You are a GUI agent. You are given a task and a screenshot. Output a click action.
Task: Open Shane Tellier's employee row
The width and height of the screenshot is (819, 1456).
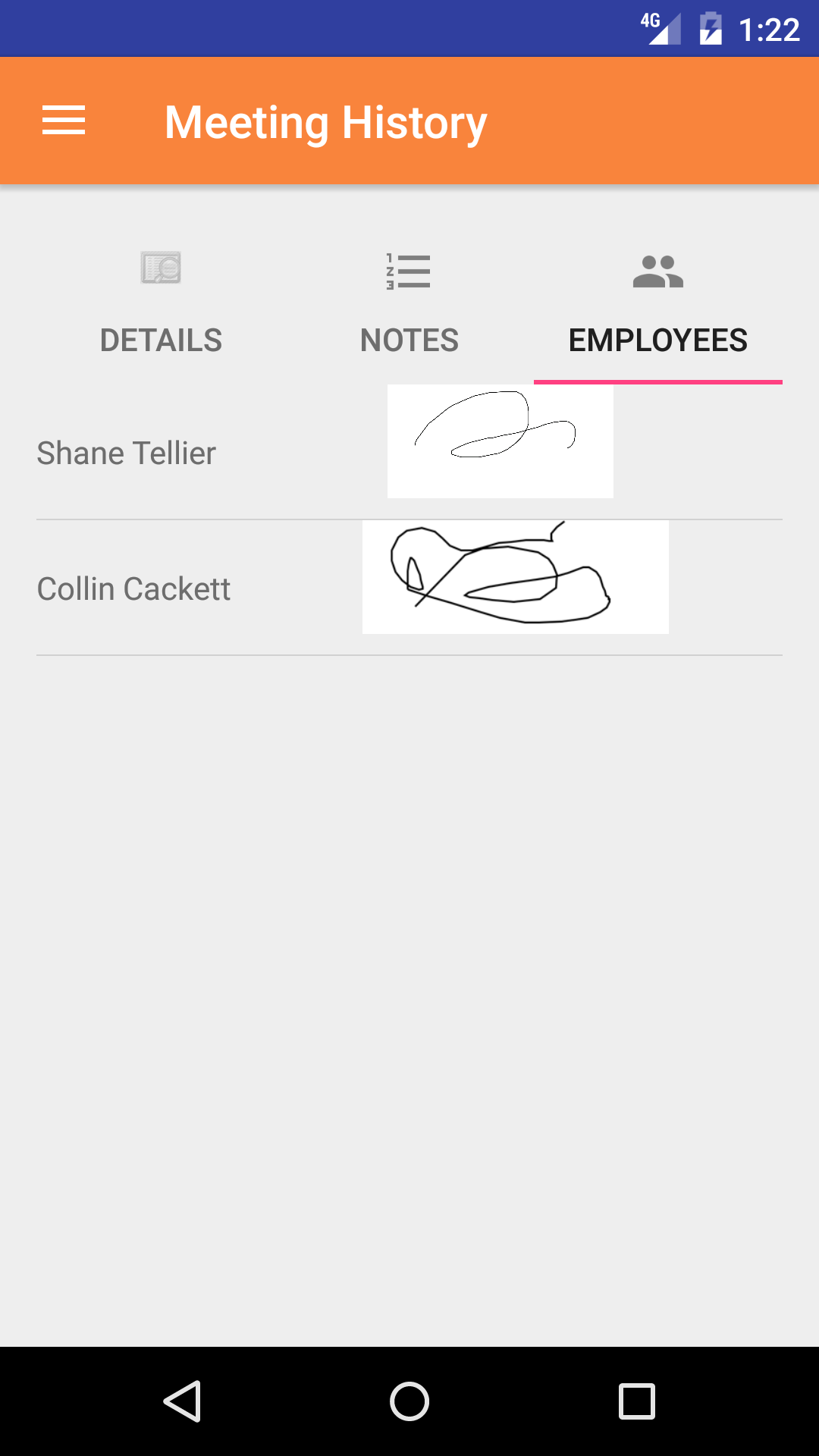[x=127, y=453]
